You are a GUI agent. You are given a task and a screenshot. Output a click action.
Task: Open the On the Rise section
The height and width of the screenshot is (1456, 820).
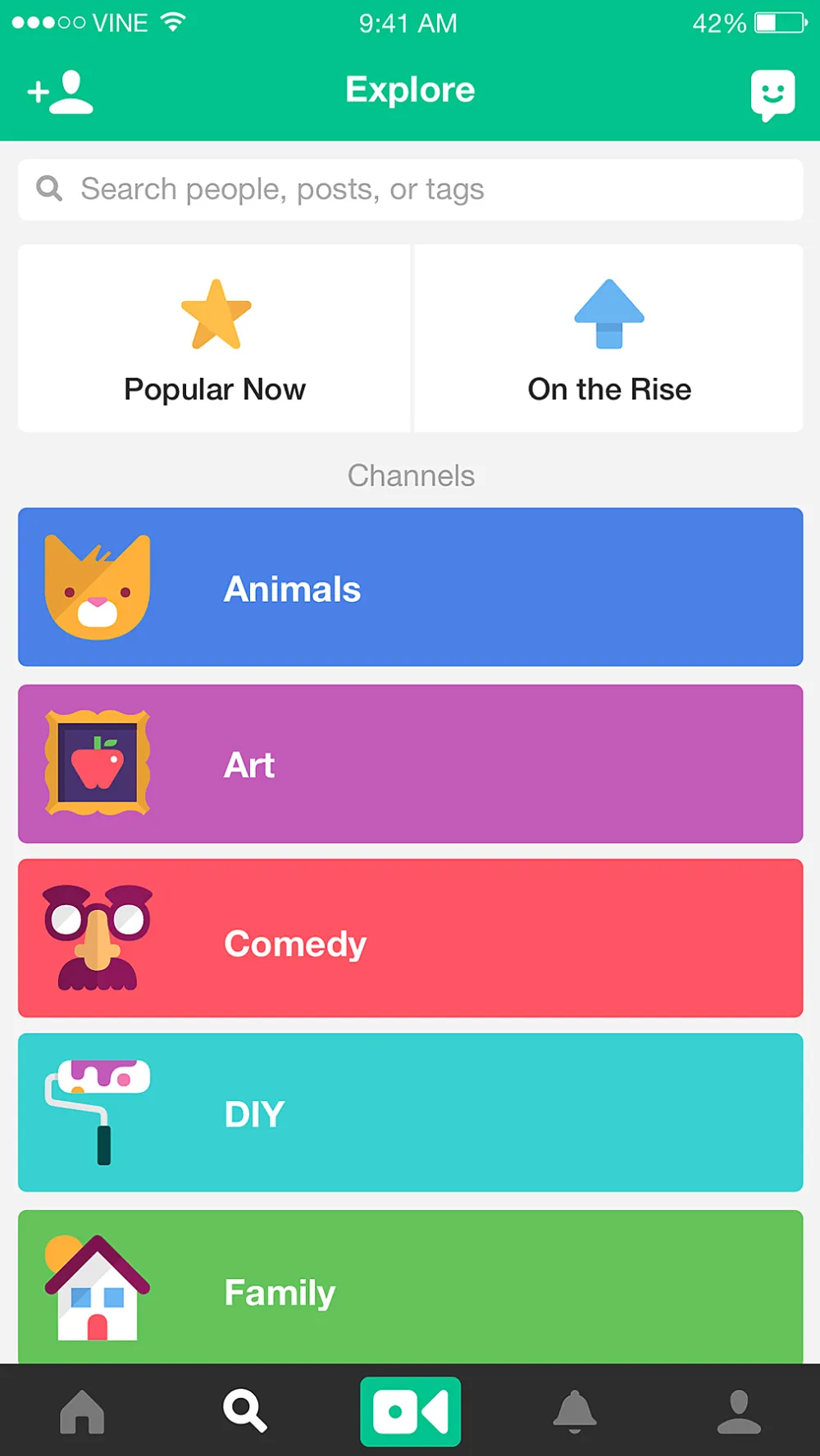(x=608, y=339)
